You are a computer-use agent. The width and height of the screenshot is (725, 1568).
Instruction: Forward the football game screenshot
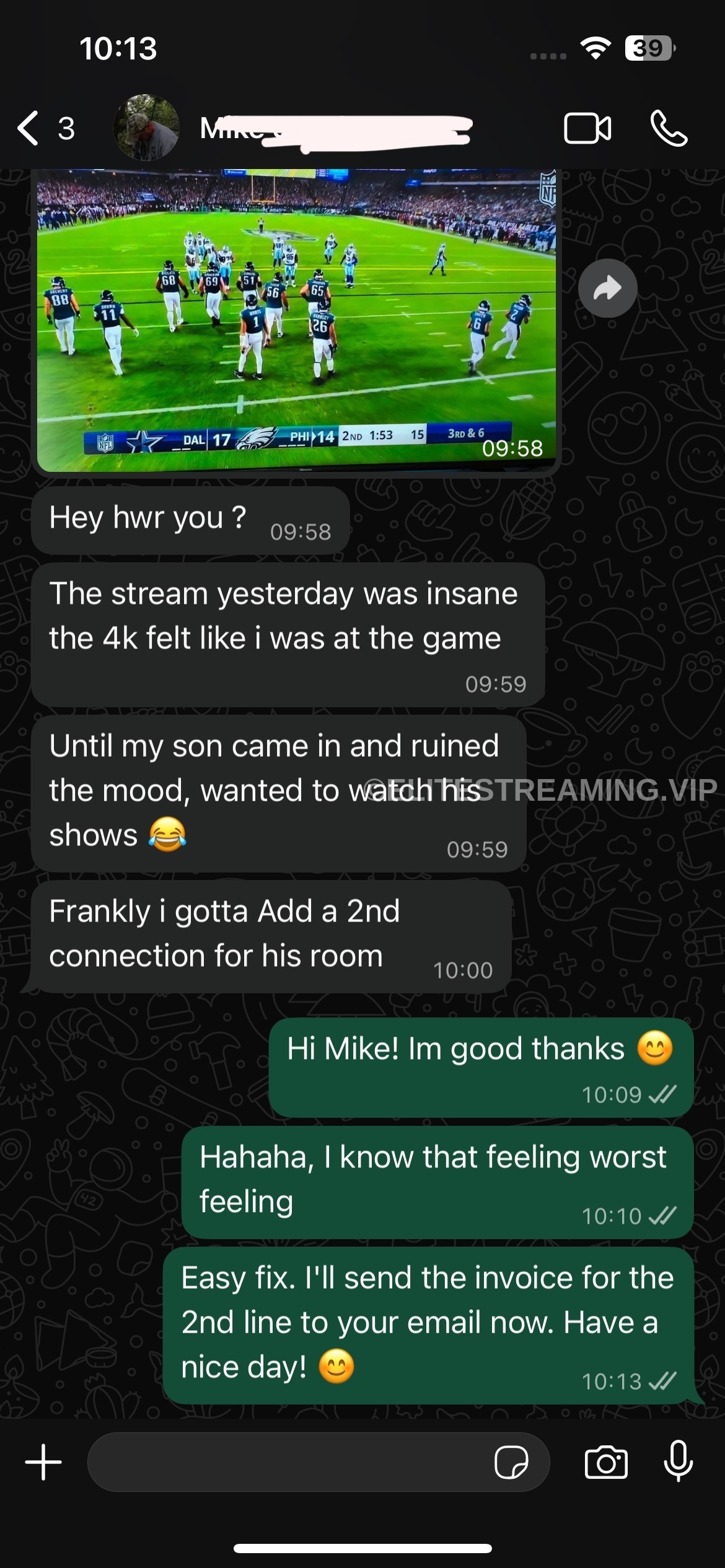tap(607, 289)
